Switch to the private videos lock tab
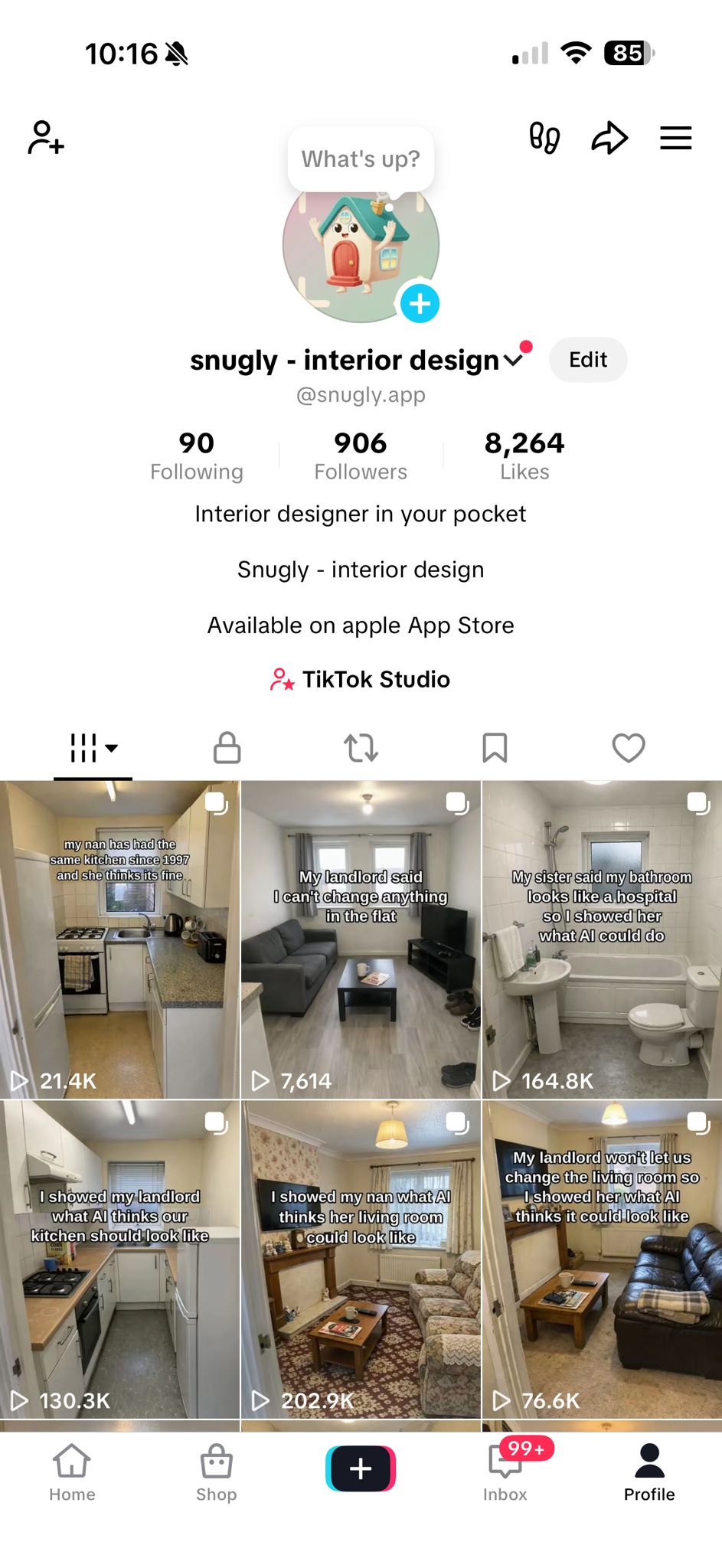Viewport: 722px width, 1568px height. [x=227, y=748]
